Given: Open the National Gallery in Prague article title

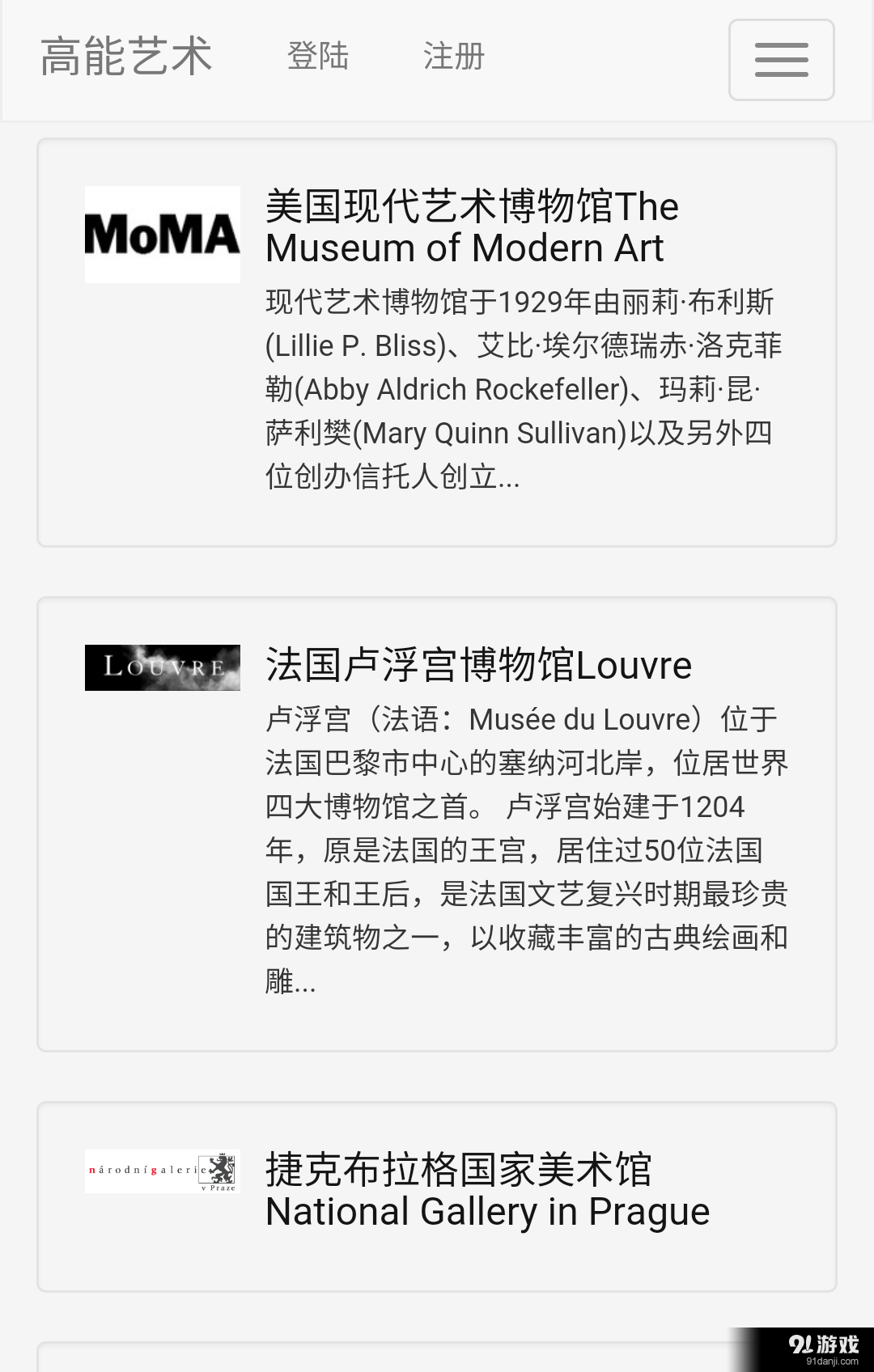Looking at the screenshot, I should pos(487,1189).
